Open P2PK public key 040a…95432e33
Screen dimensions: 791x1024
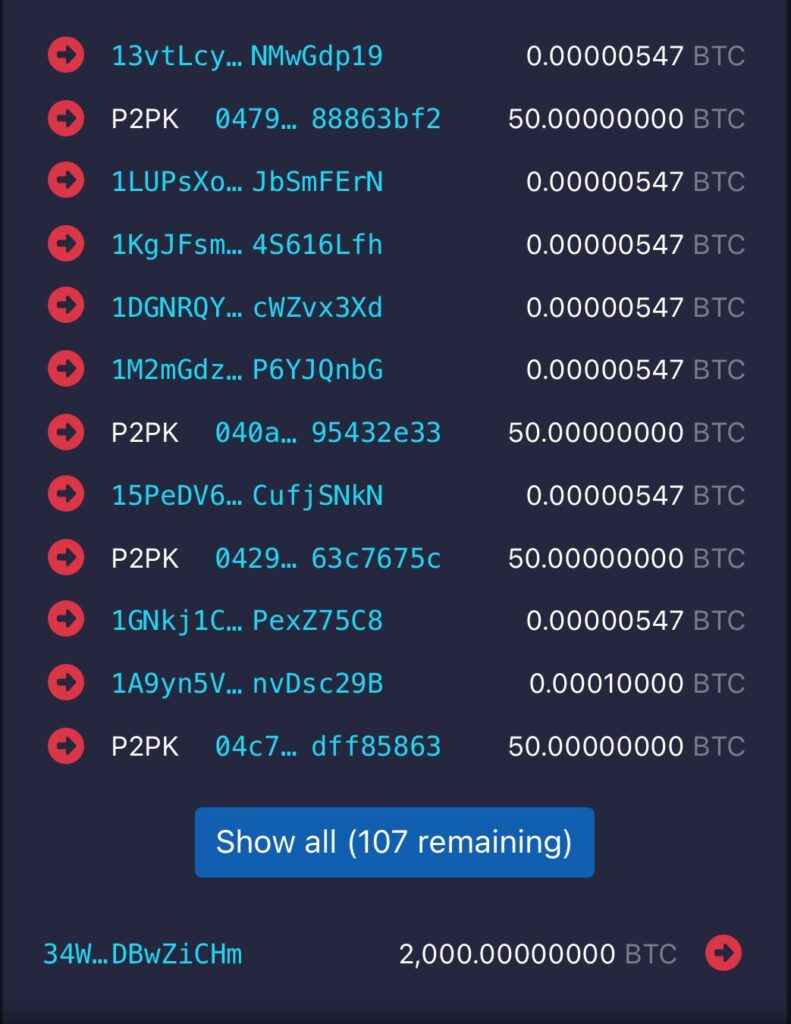tap(327, 433)
